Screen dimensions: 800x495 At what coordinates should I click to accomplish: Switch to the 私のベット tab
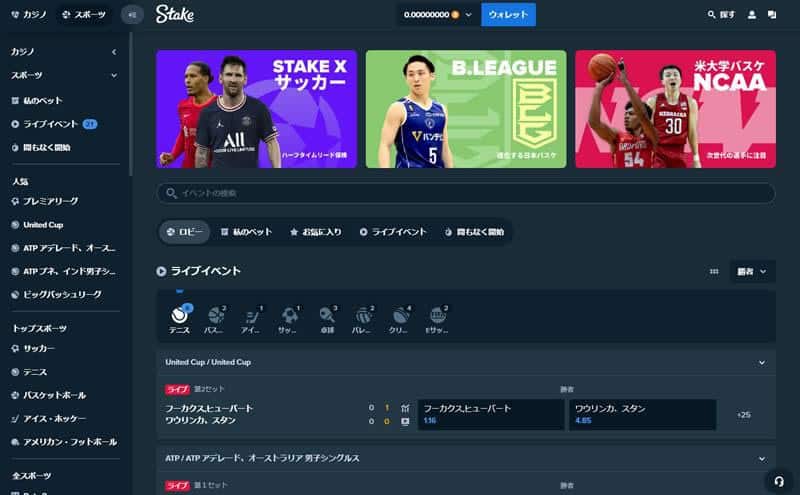point(246,232)
